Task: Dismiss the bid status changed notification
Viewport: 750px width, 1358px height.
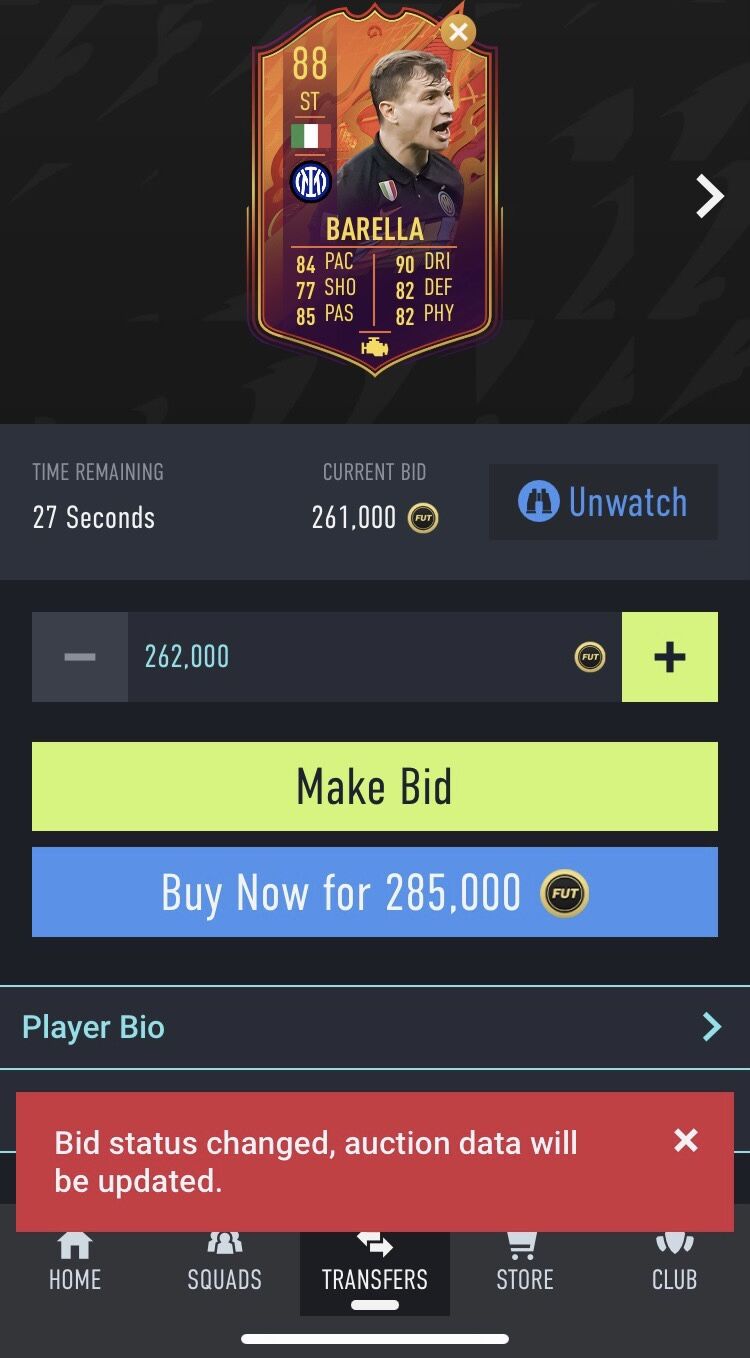Action: coord(685,1140)
